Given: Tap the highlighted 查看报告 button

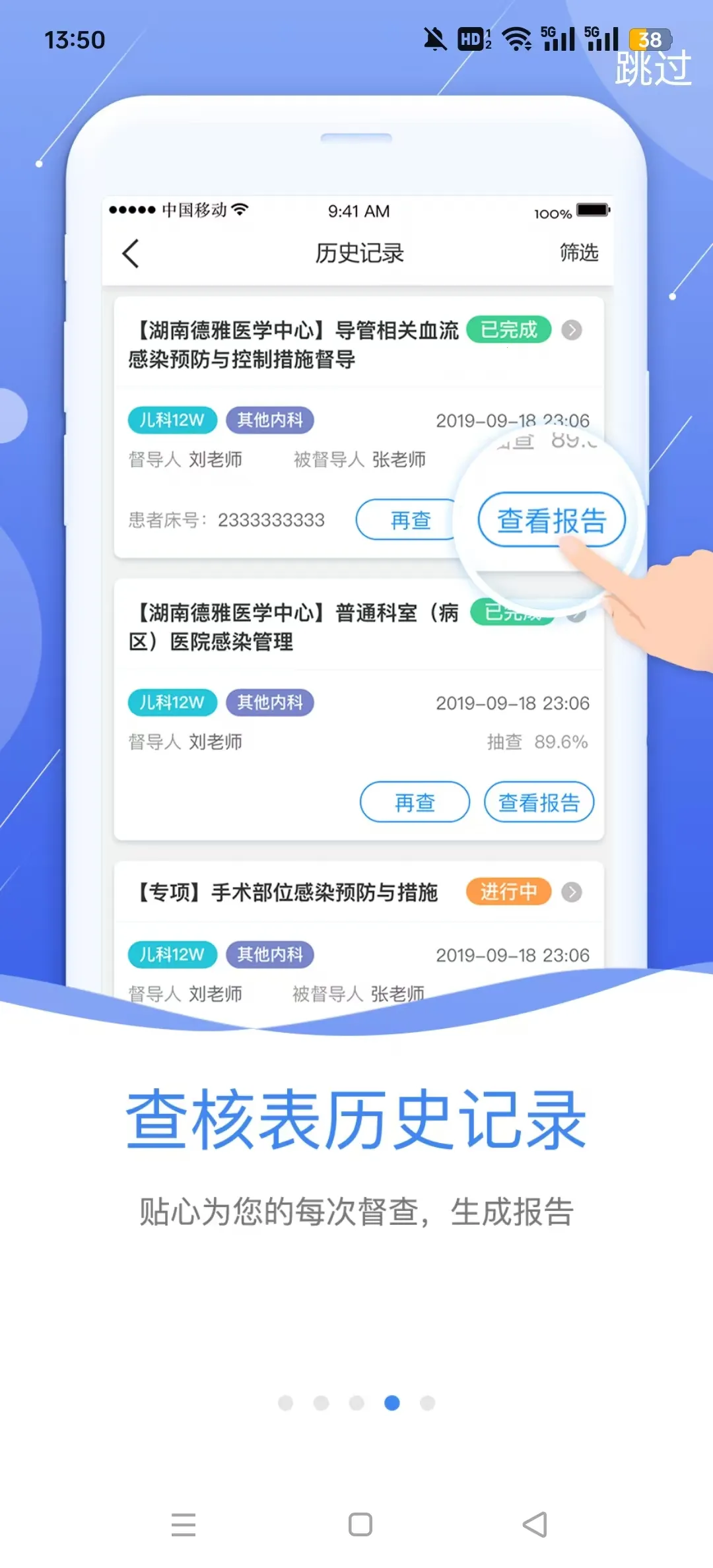Looking at the screenshot, I should point(551,519).
